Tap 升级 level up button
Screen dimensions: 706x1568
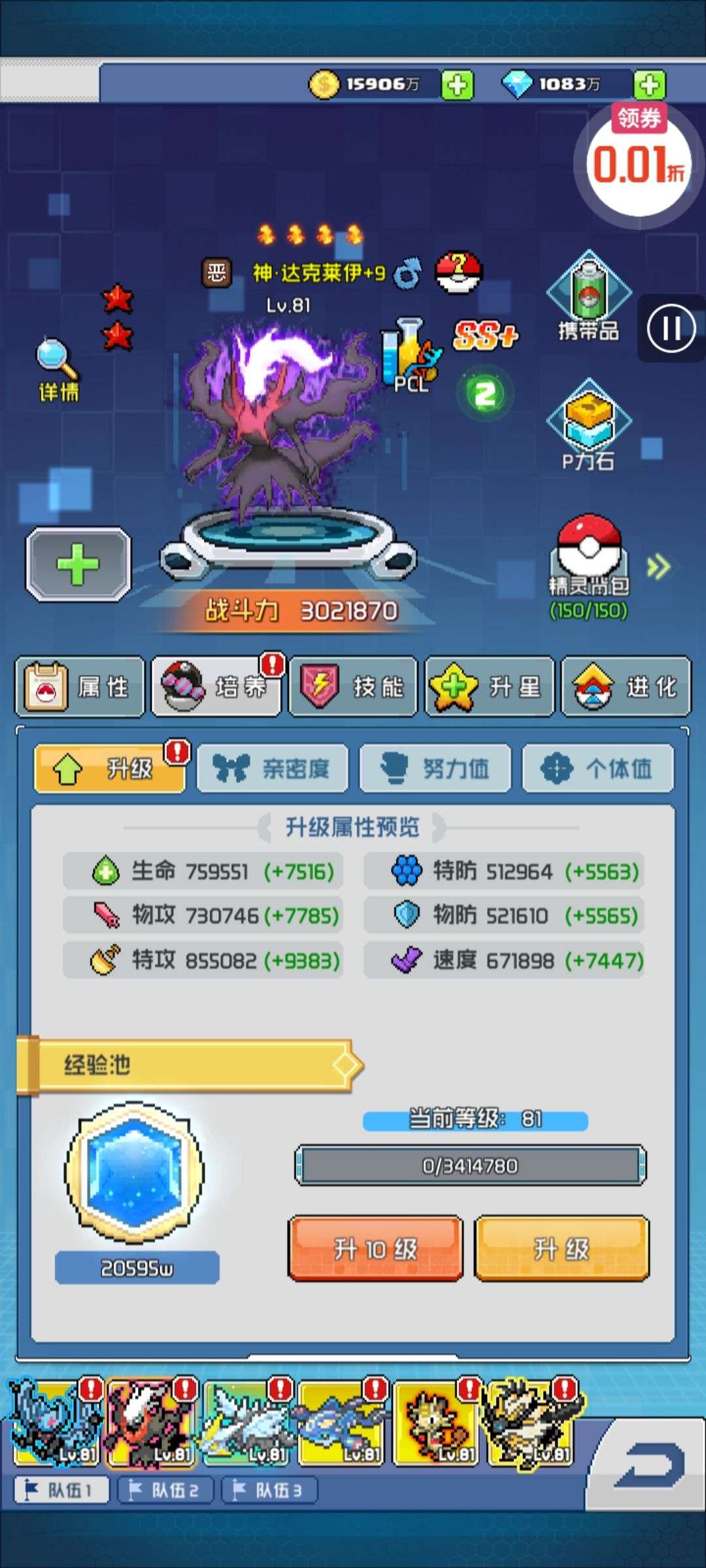(x=562, y=1249)
